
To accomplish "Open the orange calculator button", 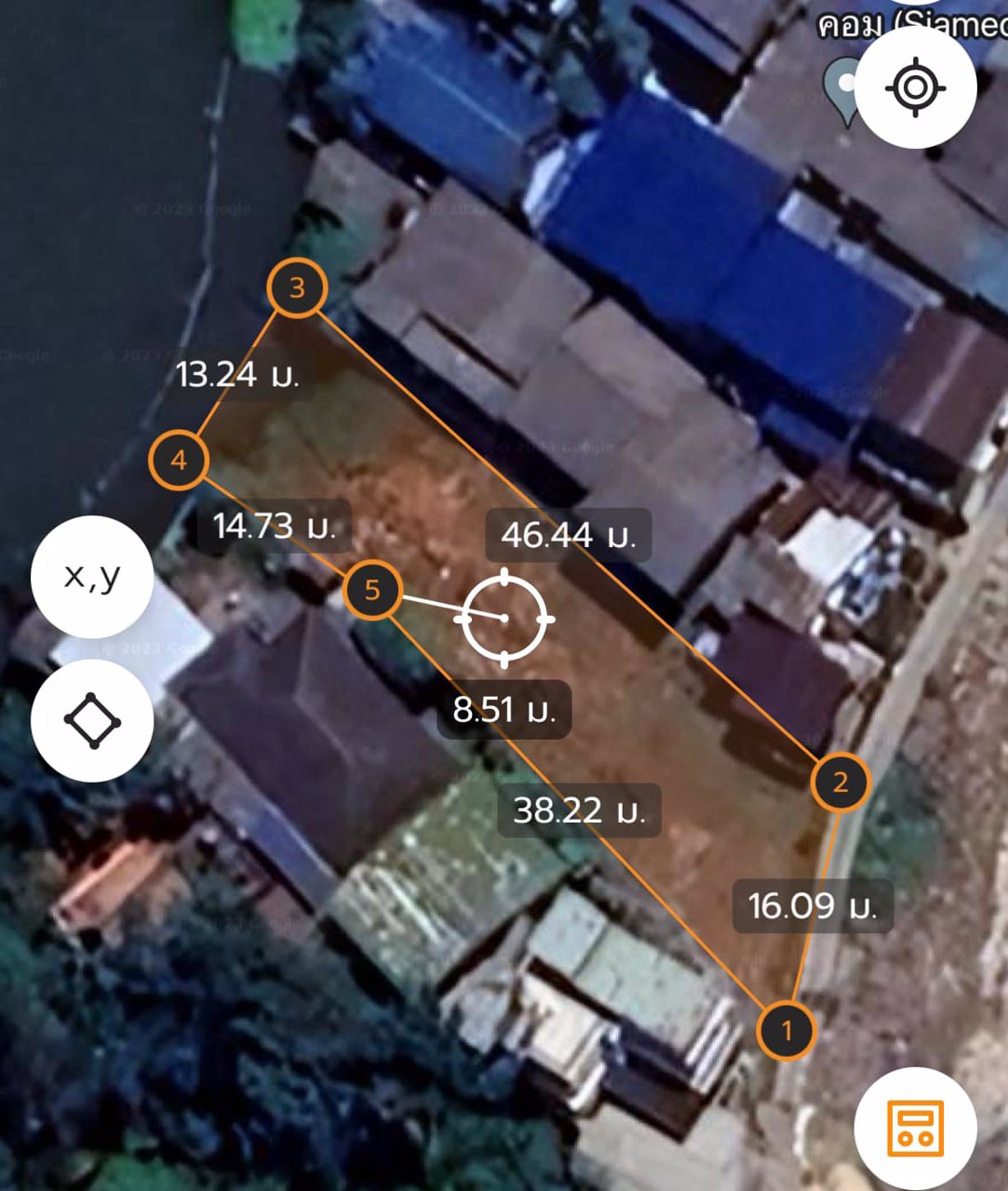I will click(x=915, y=1128).
